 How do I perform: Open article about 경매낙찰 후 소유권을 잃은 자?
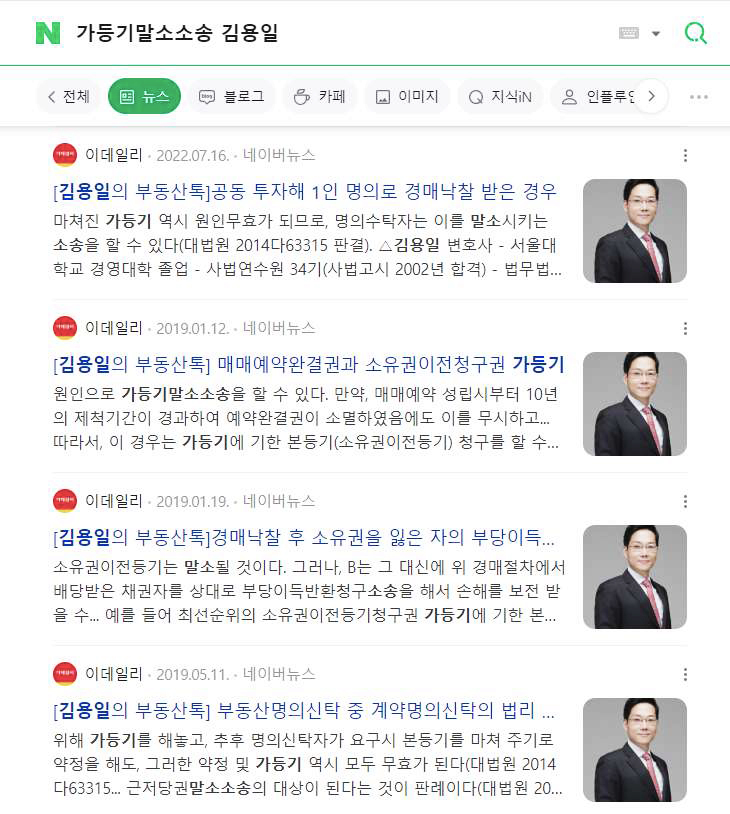[x=304, y=538]
